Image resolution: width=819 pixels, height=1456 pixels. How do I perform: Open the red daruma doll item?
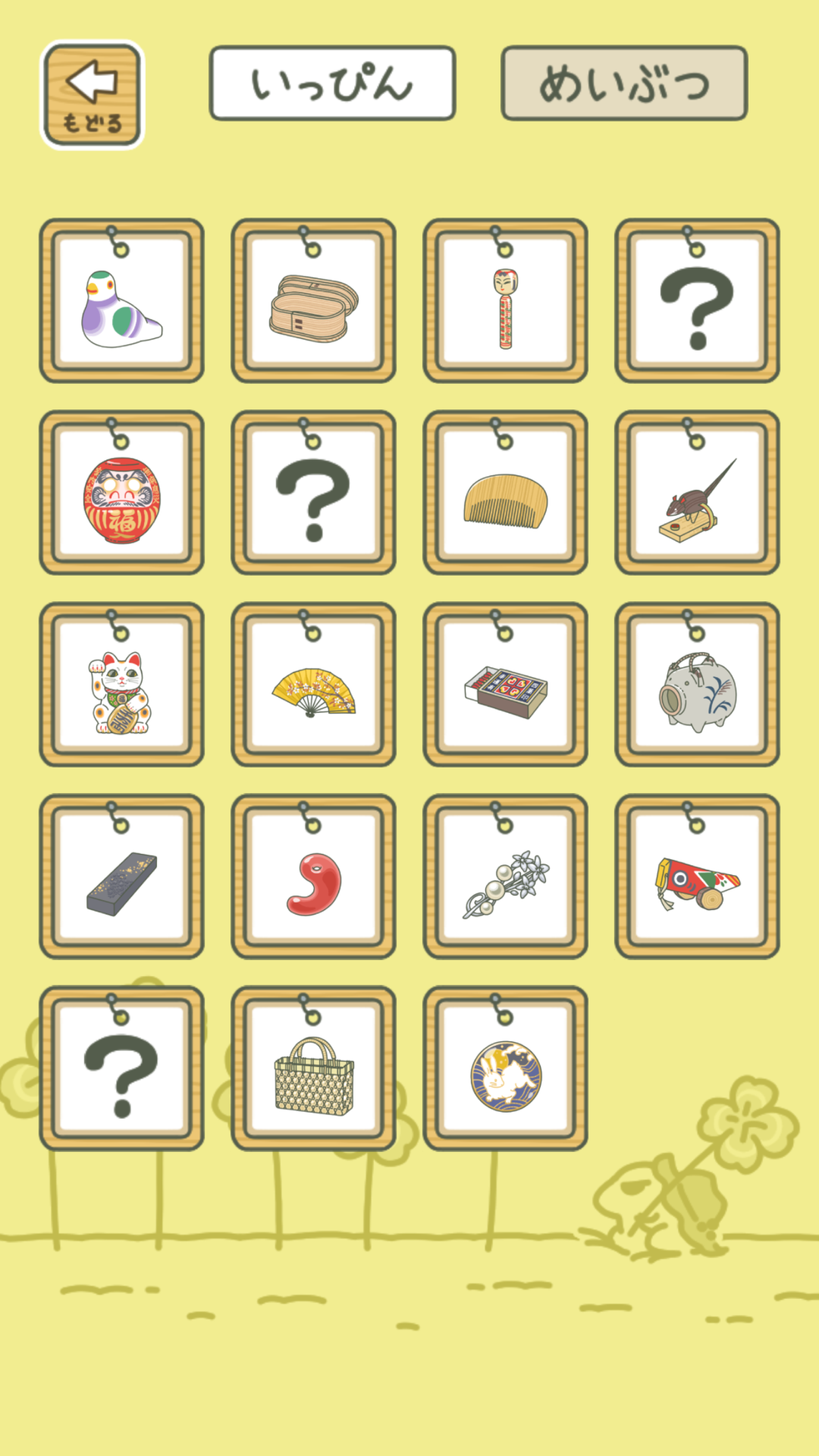(x=121, y=493)
